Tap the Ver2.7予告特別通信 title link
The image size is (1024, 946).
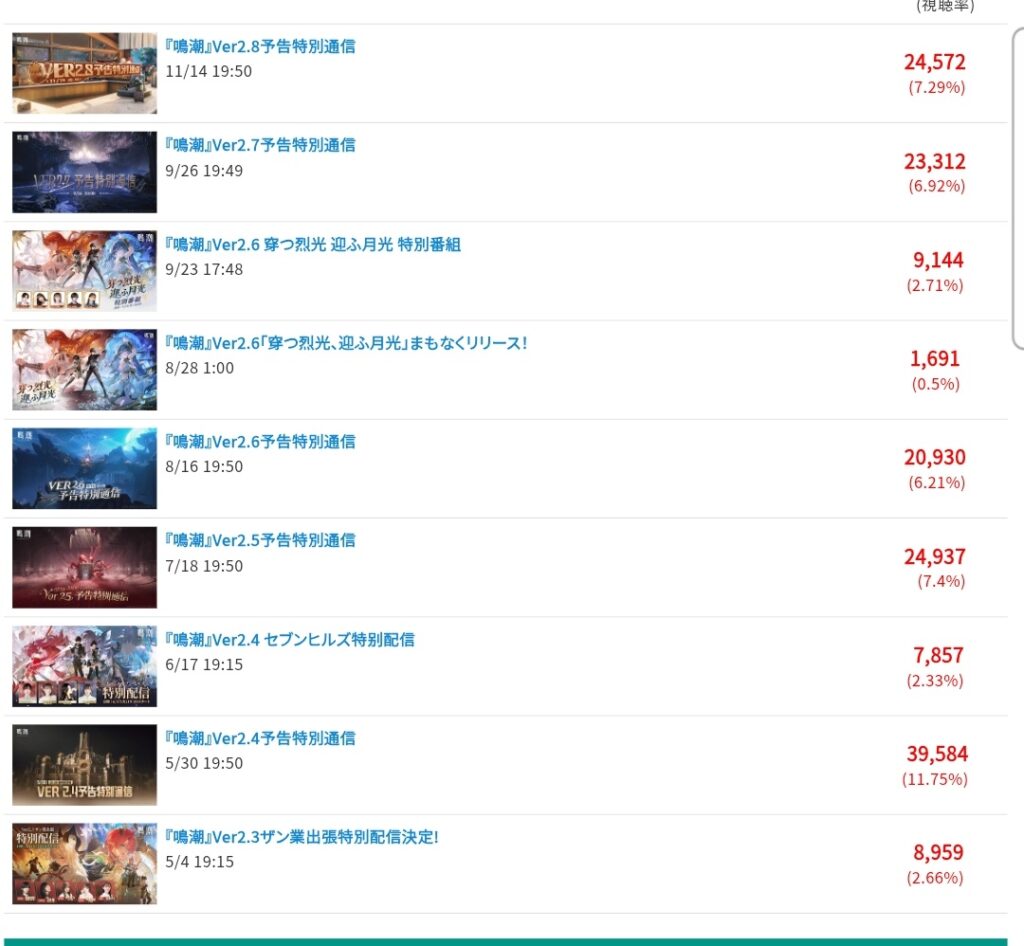(x=260, y=145)
